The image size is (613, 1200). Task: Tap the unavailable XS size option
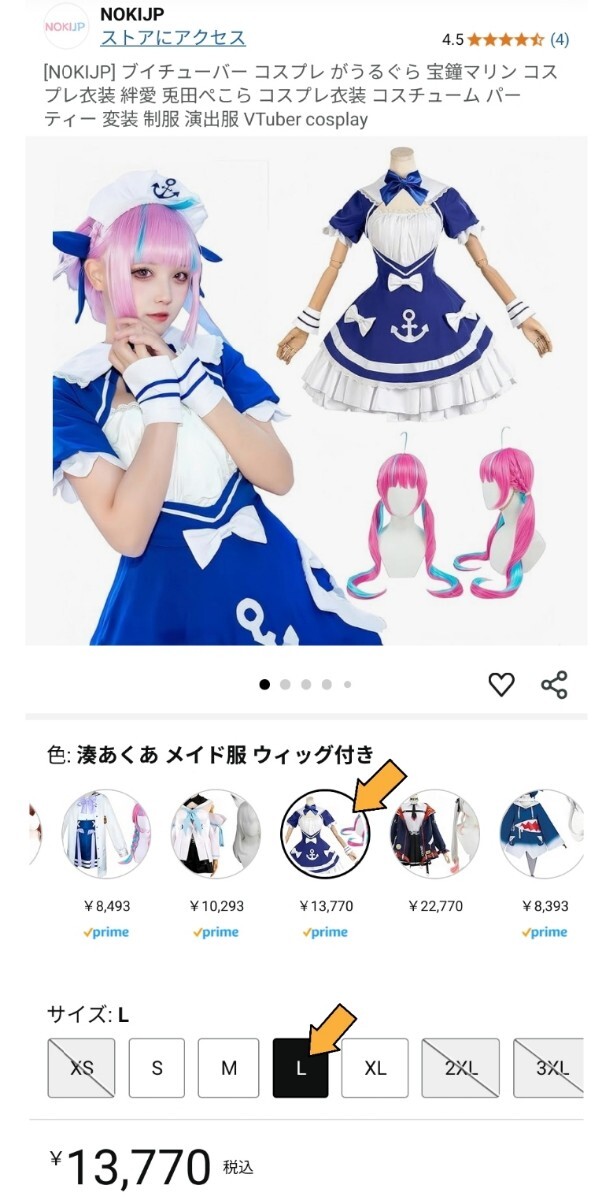(82, 1068)
